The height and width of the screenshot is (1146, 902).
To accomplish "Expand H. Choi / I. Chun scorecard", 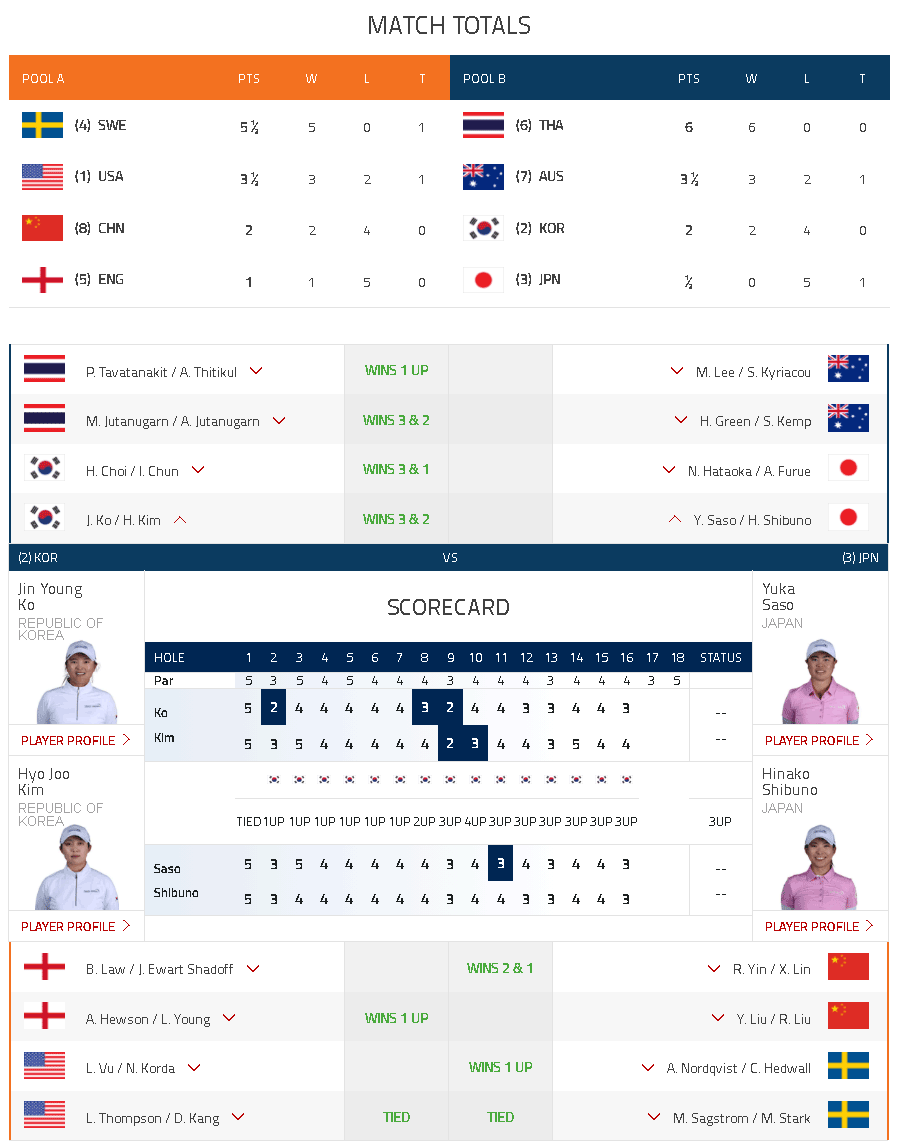I will [x=198, y=470].
